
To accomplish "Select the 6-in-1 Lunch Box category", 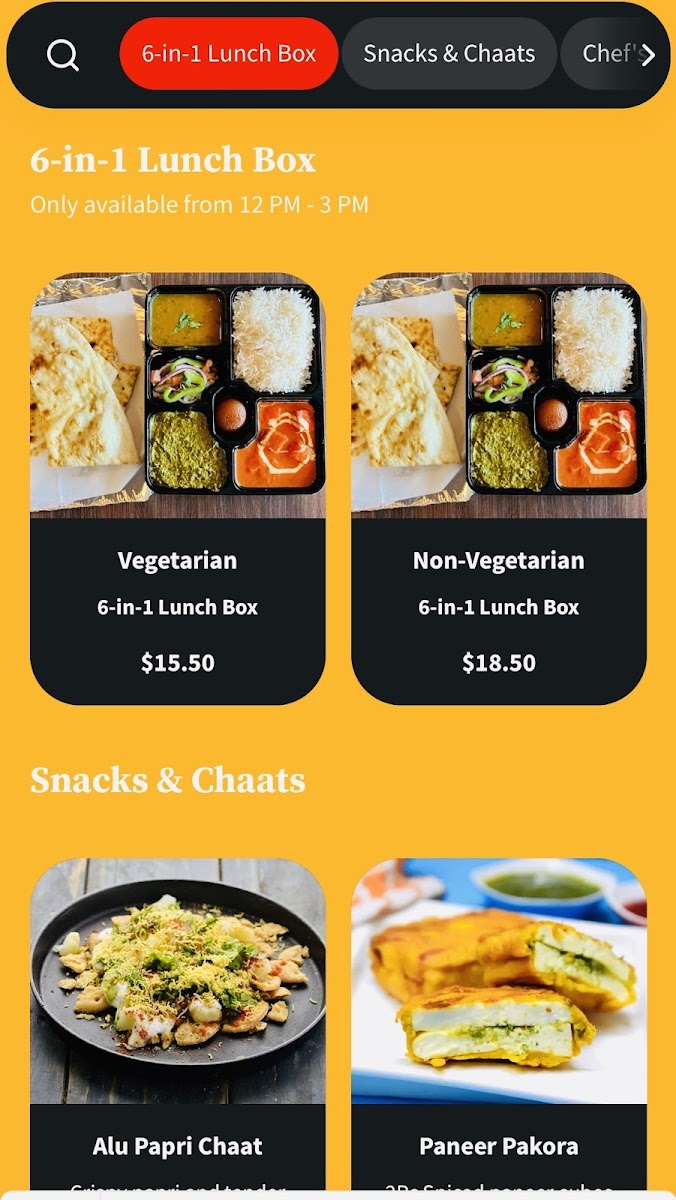I will pos(229,54).
